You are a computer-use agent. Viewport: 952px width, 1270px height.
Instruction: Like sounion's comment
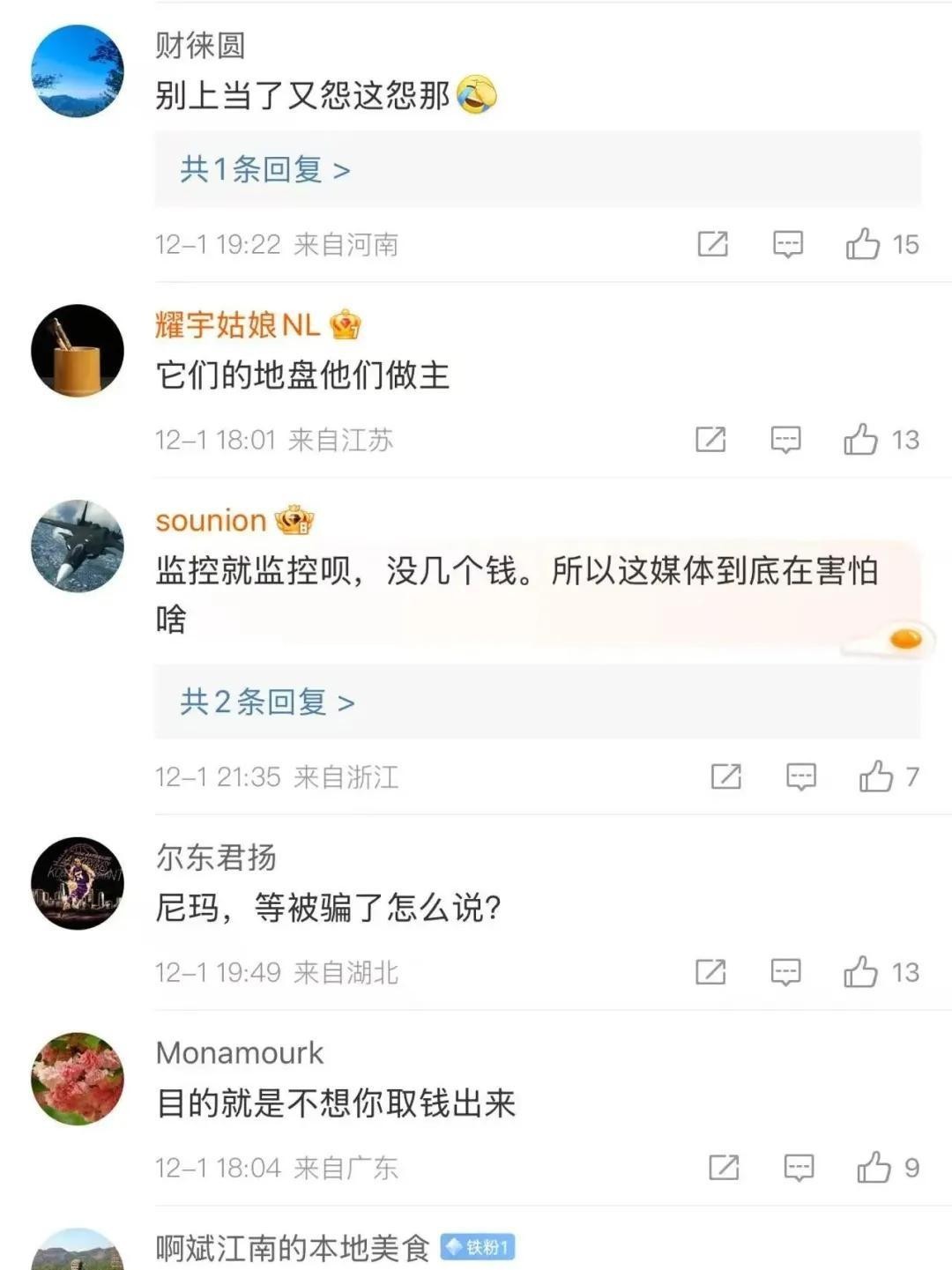tap(875, 776)
